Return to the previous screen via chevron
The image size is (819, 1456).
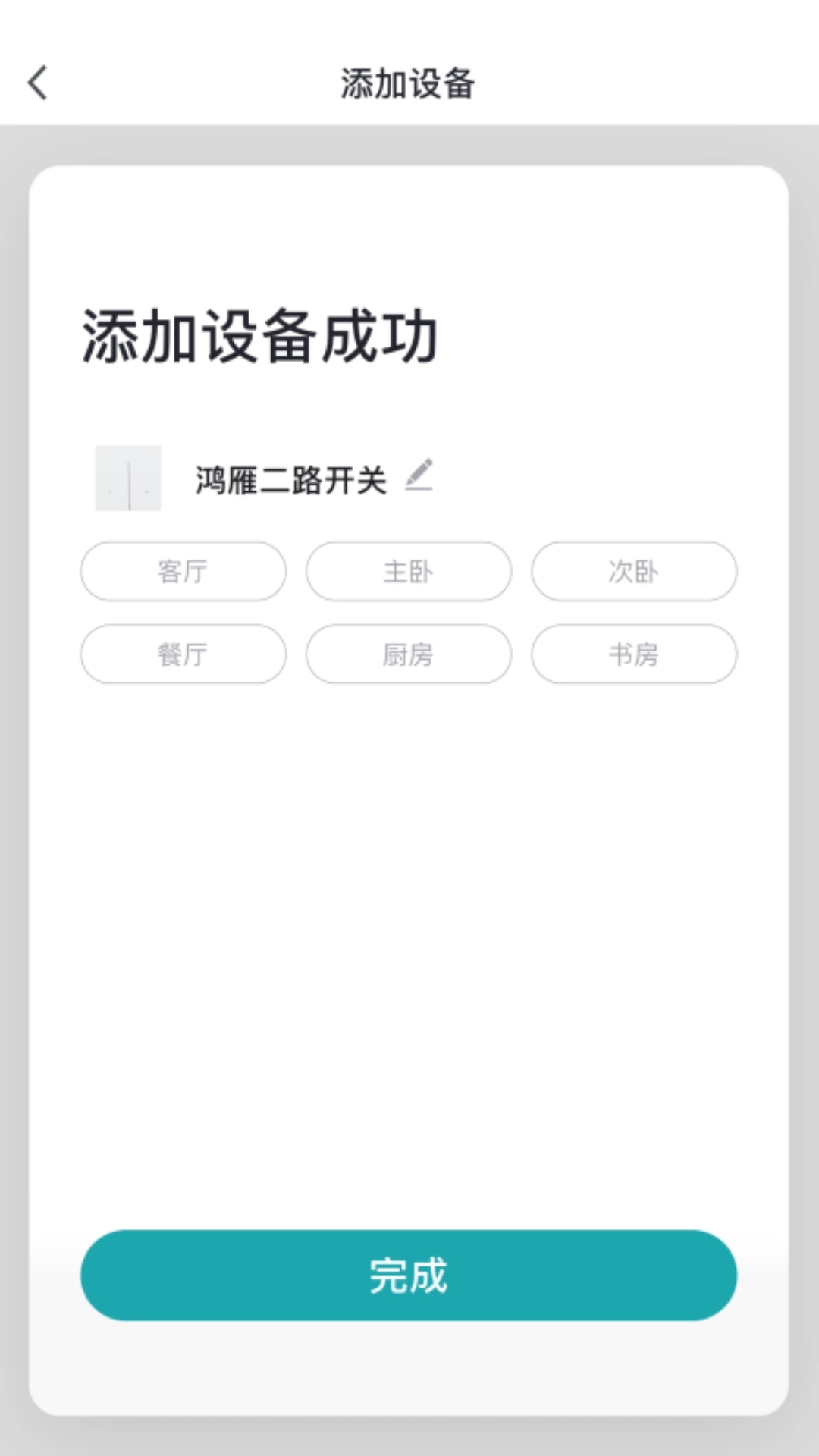click(37, 84)
